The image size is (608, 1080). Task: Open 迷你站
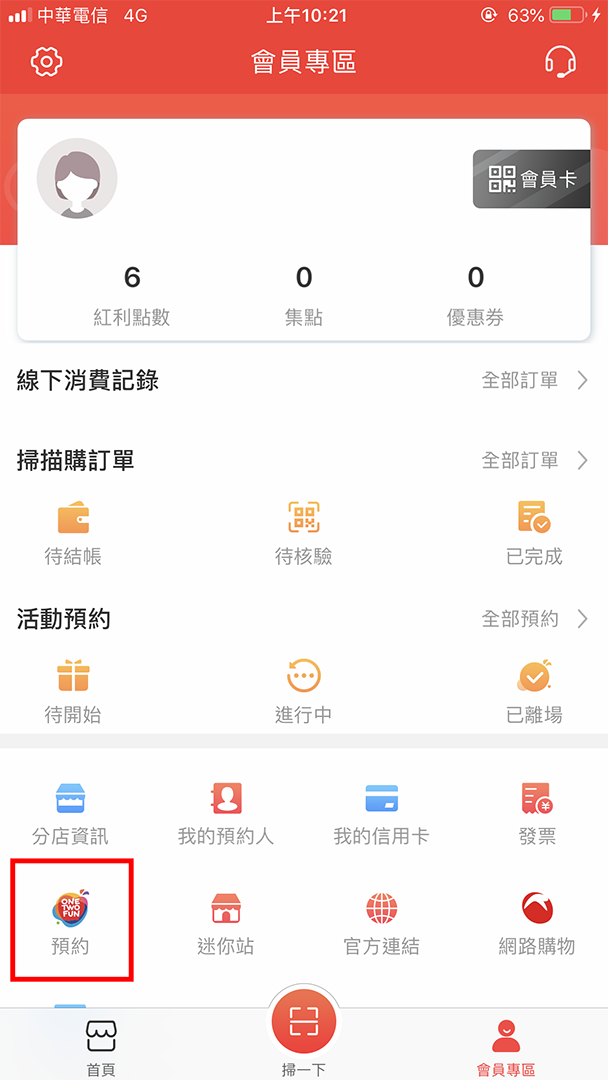coord(226,921)
